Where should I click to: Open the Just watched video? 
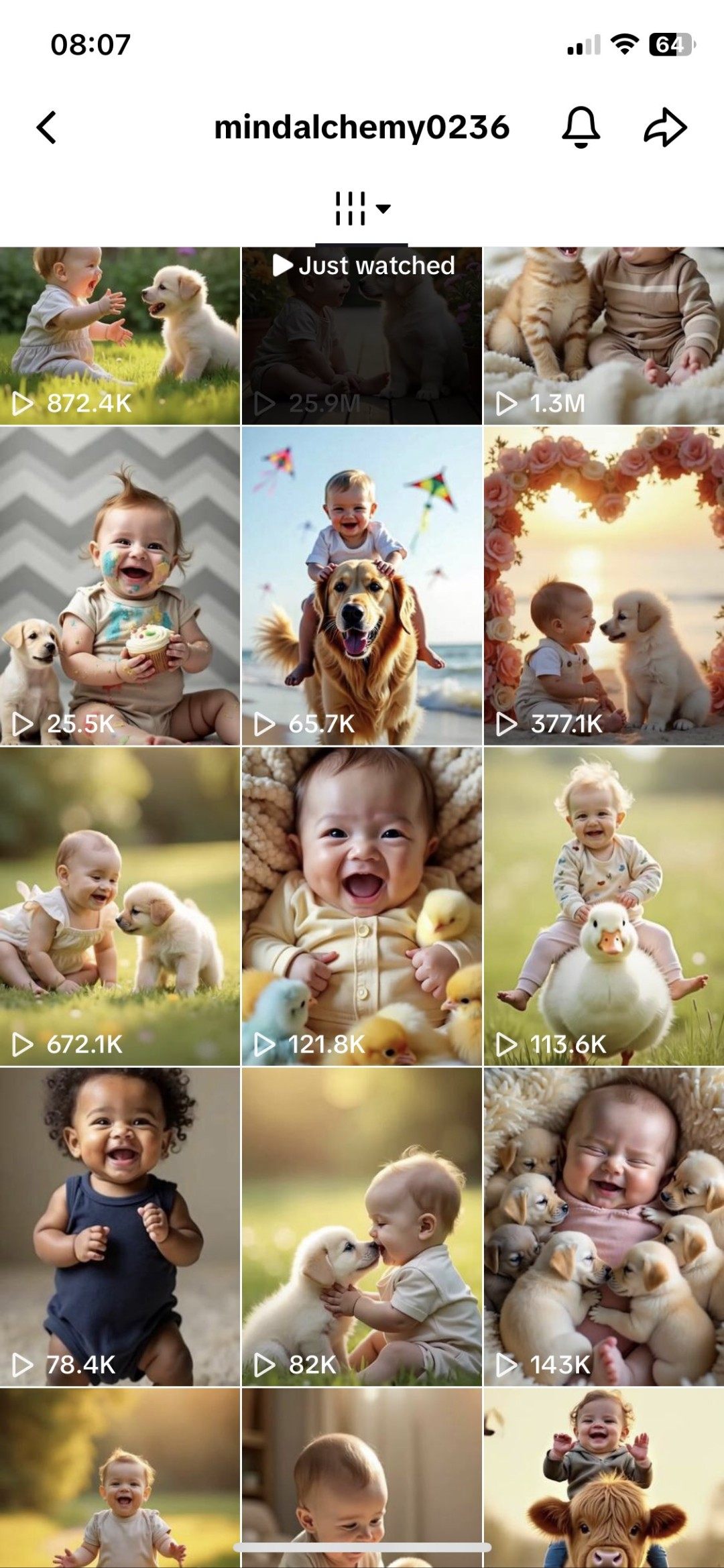362,335
